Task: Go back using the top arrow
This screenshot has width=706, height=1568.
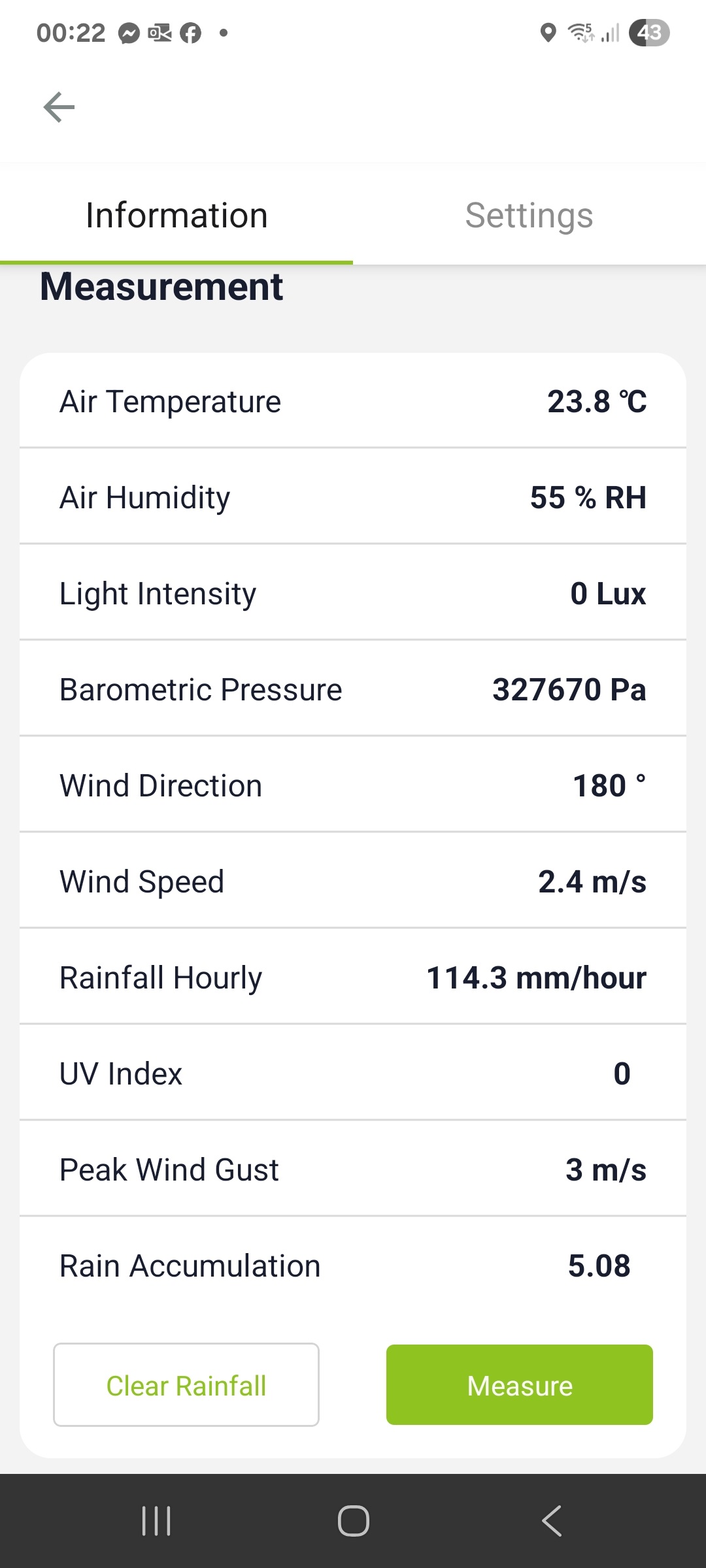Action: pyautogui.click(x=59, y=107)
